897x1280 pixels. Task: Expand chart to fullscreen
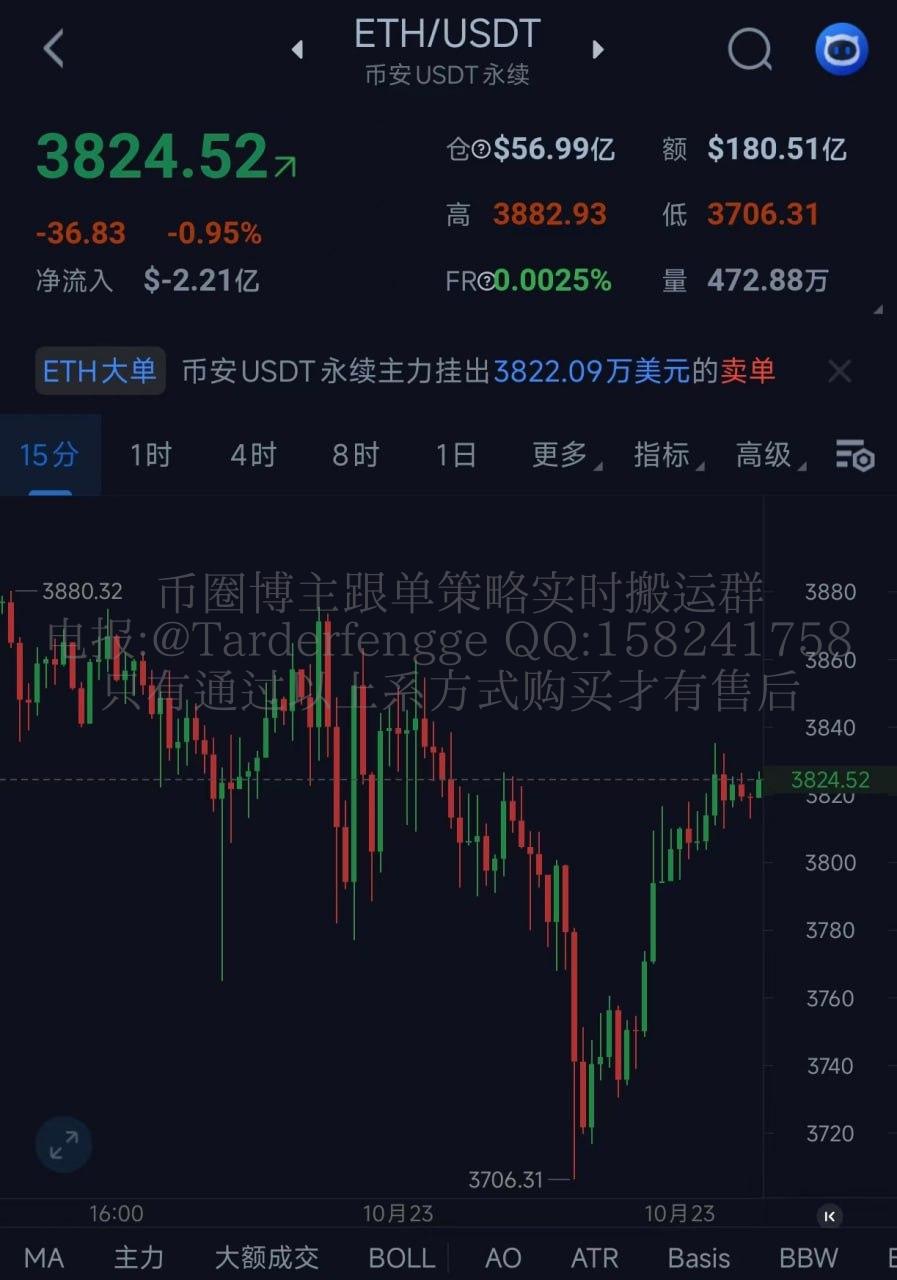(x=64, y=1145)
